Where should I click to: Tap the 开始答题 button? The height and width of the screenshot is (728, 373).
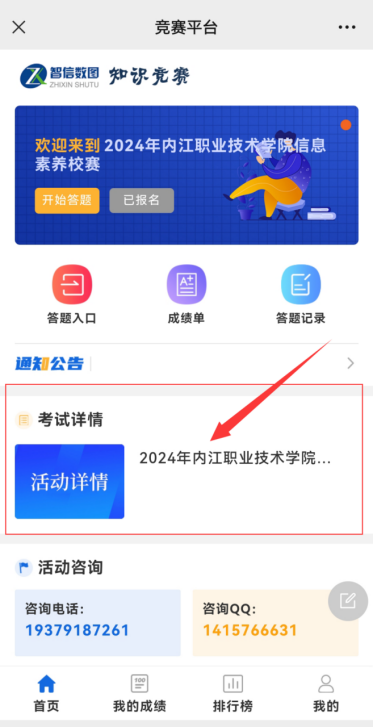point(67,200)
